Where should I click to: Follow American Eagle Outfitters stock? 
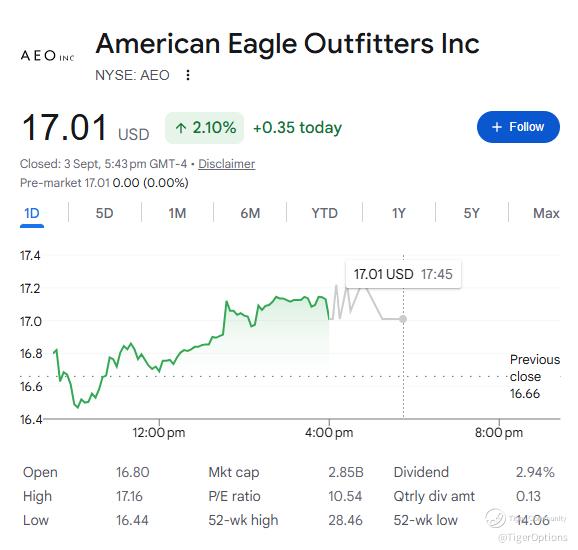(x=518, y=127)
